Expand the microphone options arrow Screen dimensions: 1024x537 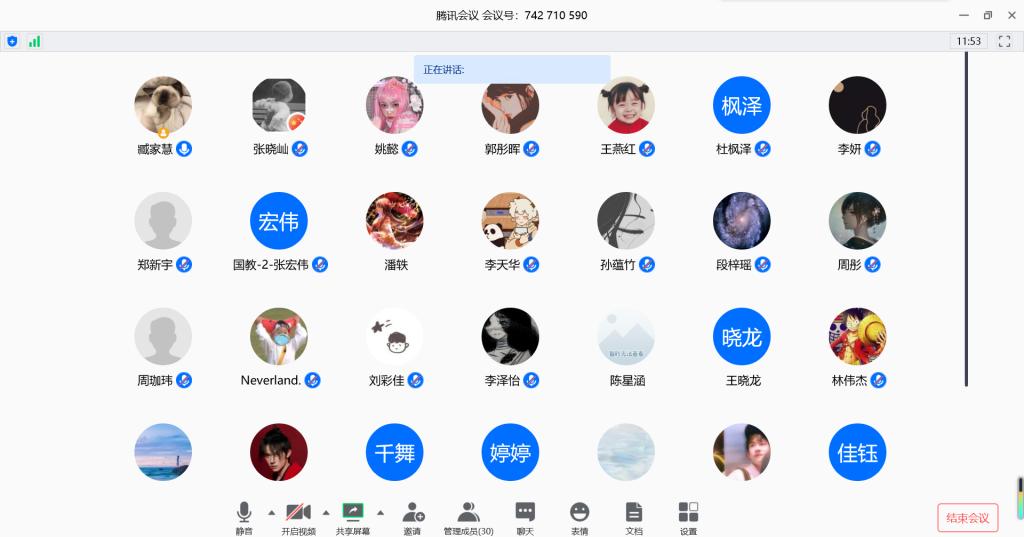click(x=271, y=512)
